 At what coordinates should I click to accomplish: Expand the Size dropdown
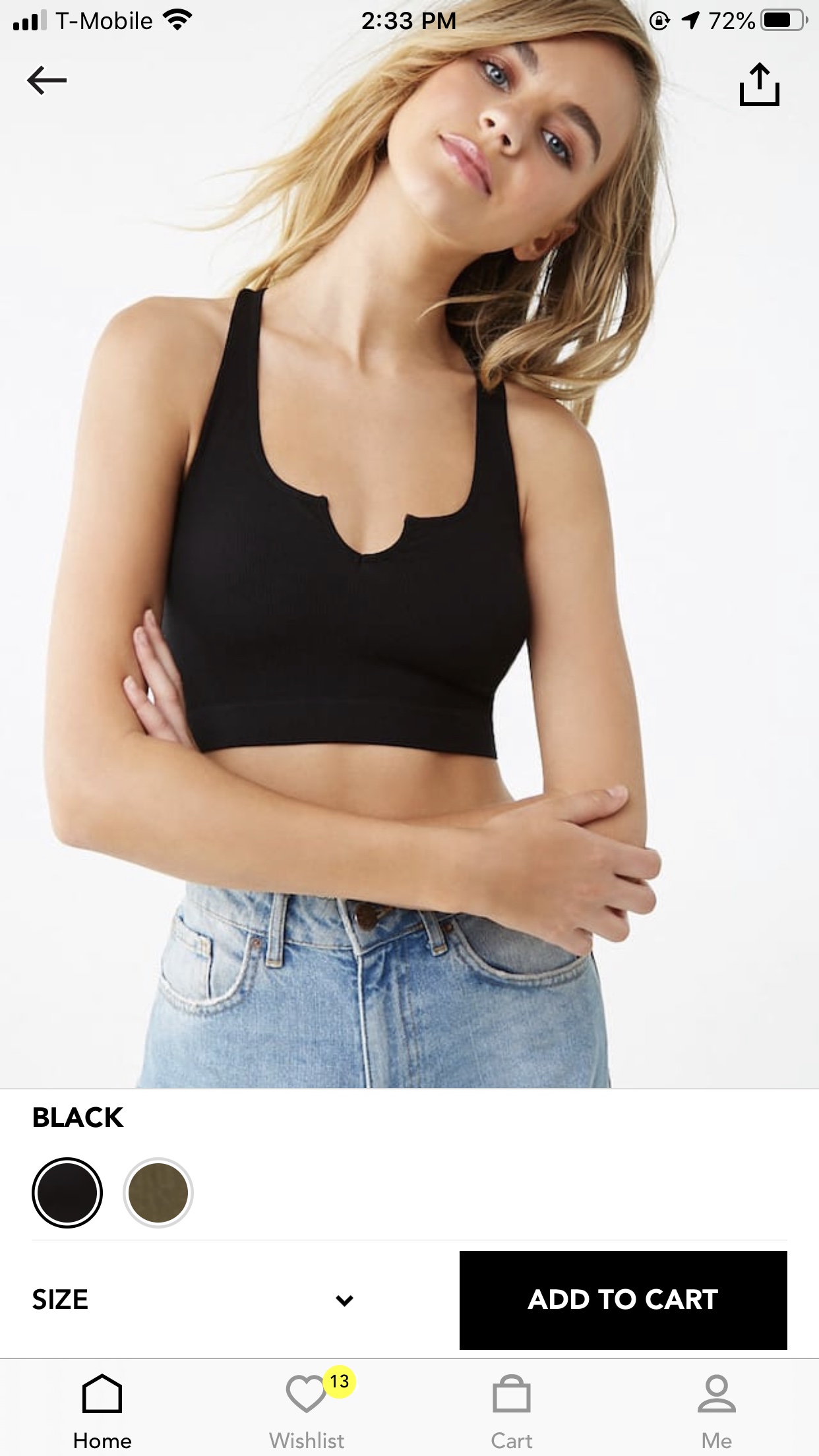point(194,1300)
